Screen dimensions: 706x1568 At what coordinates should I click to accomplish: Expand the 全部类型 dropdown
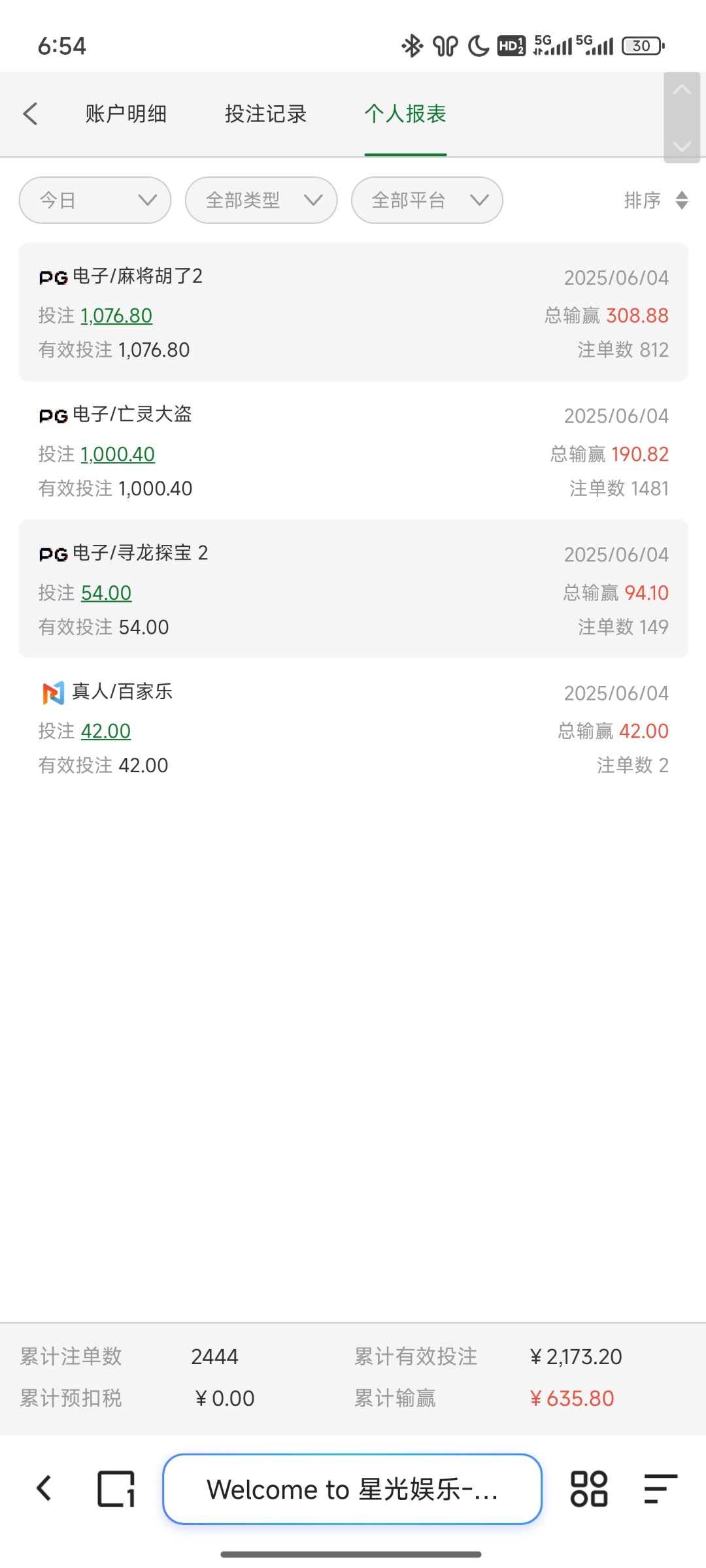coord(261,200)
